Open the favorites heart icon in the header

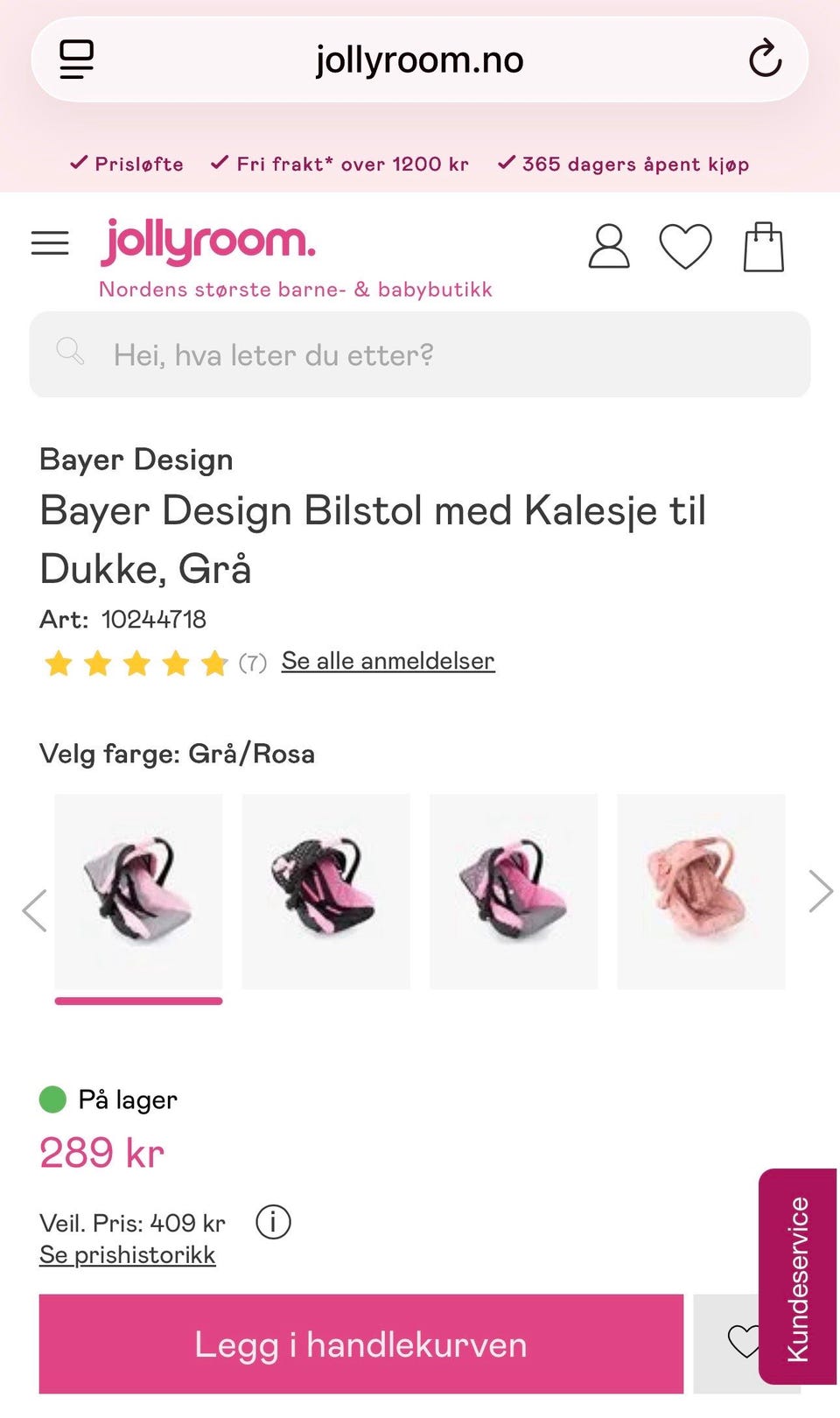(687, 246)
